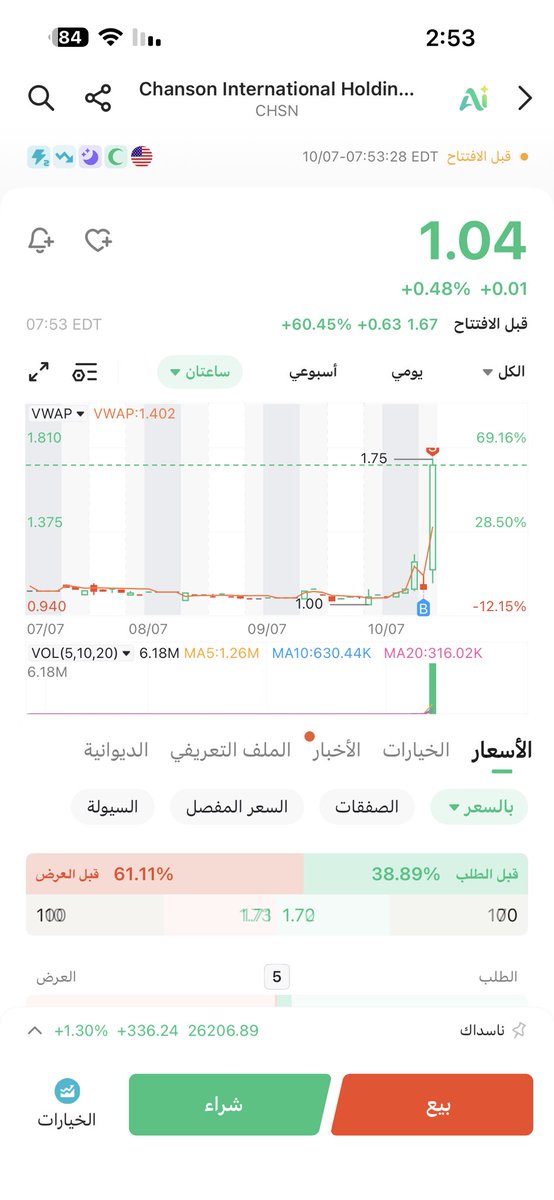Switch to the الأخبار tab

pyautogui.click(x=338, y=750)
